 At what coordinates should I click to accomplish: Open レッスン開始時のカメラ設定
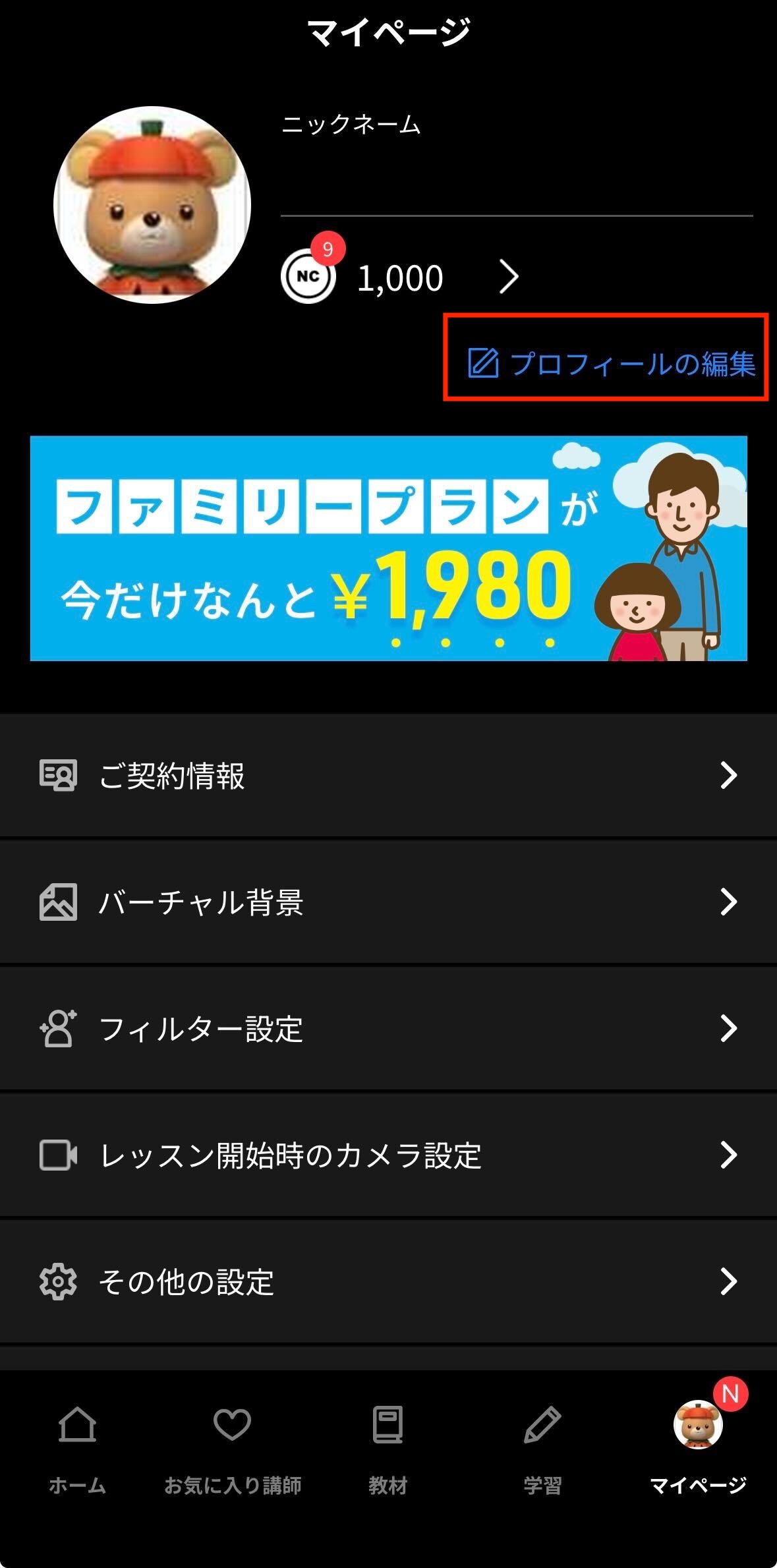pos(388,1155)
